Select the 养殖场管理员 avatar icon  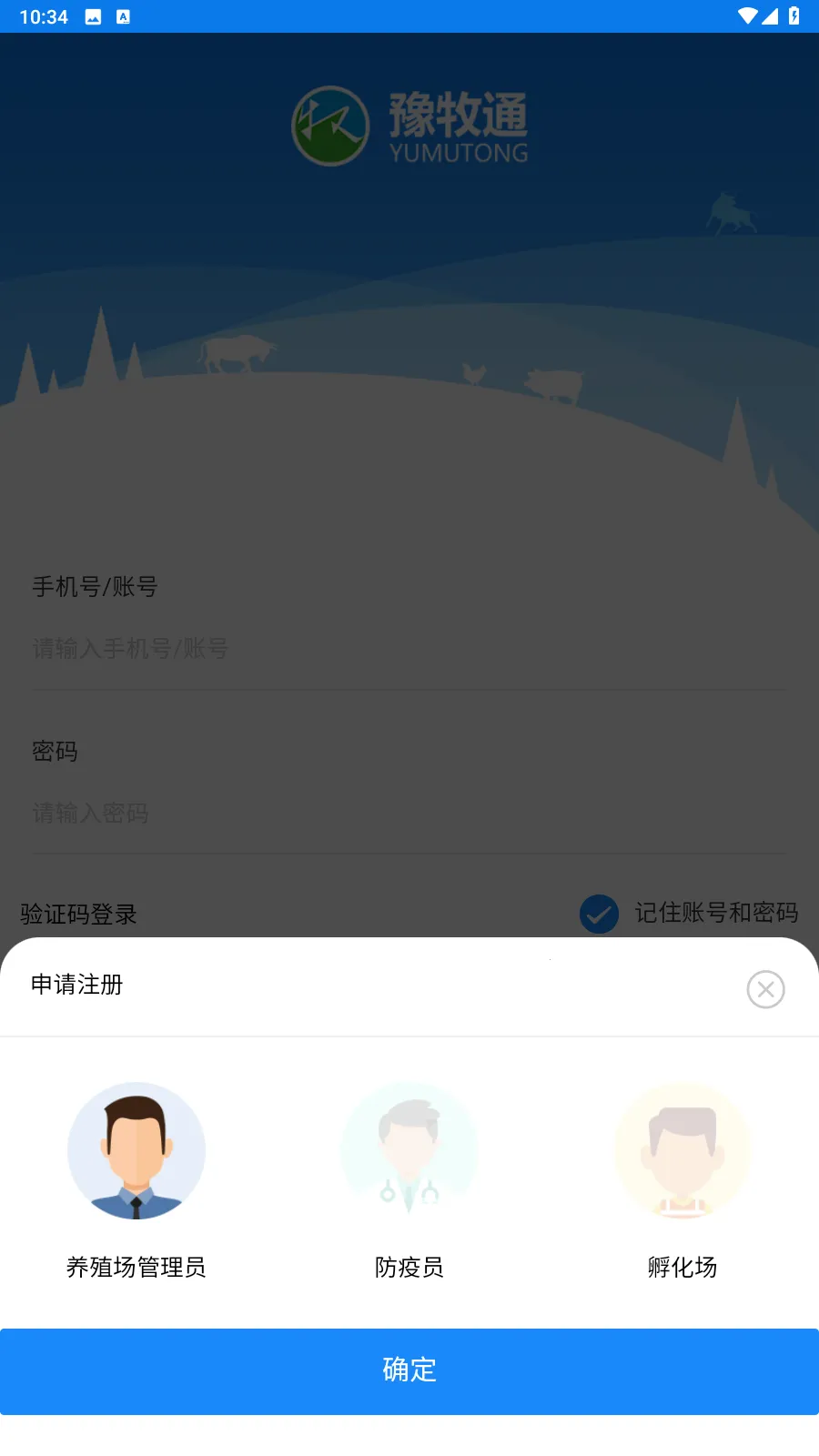pyautogui.click(x=136, y=1150)
